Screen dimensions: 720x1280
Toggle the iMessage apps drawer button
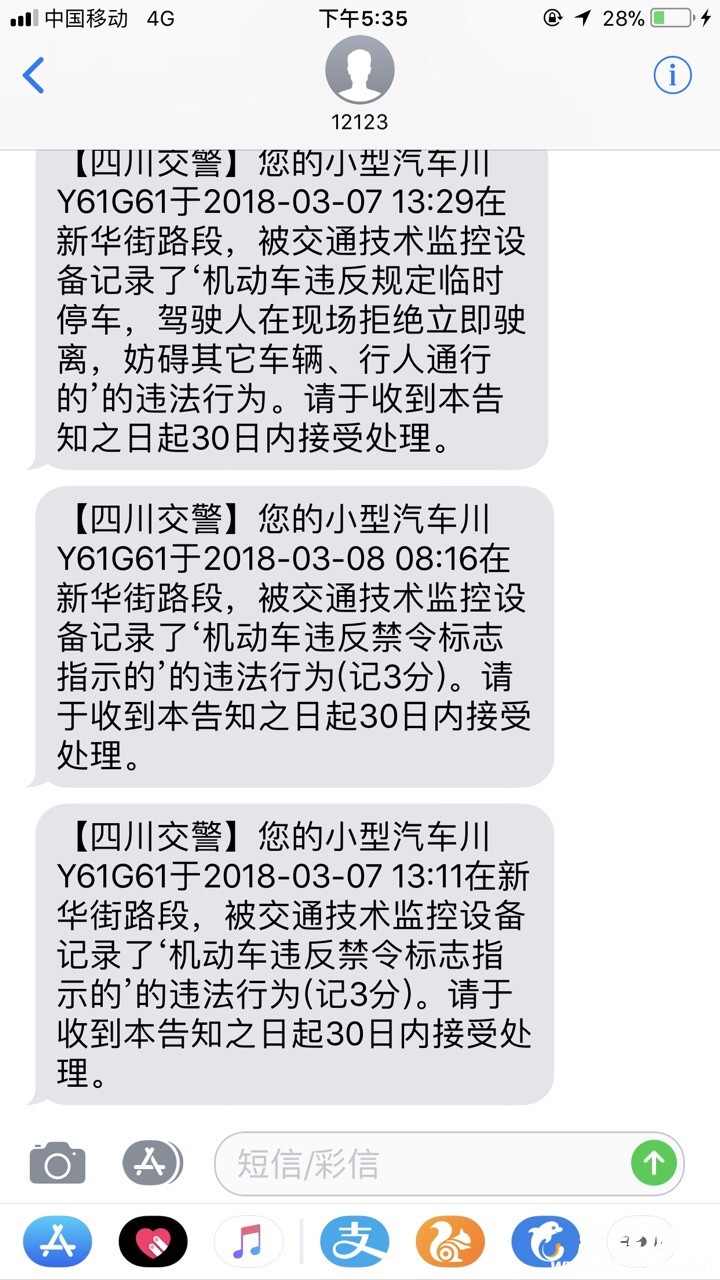tap(152, 1163)
